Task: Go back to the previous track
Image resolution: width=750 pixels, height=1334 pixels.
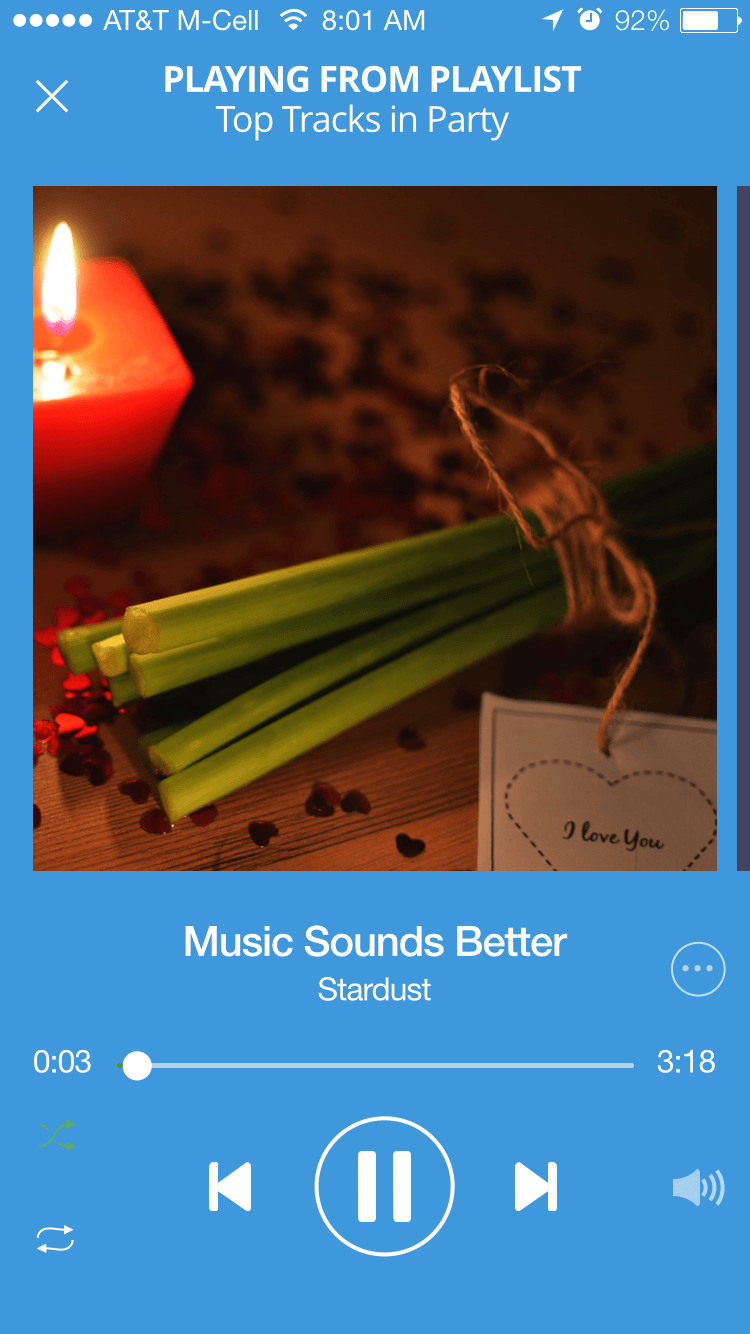Action: point(230,1187)
